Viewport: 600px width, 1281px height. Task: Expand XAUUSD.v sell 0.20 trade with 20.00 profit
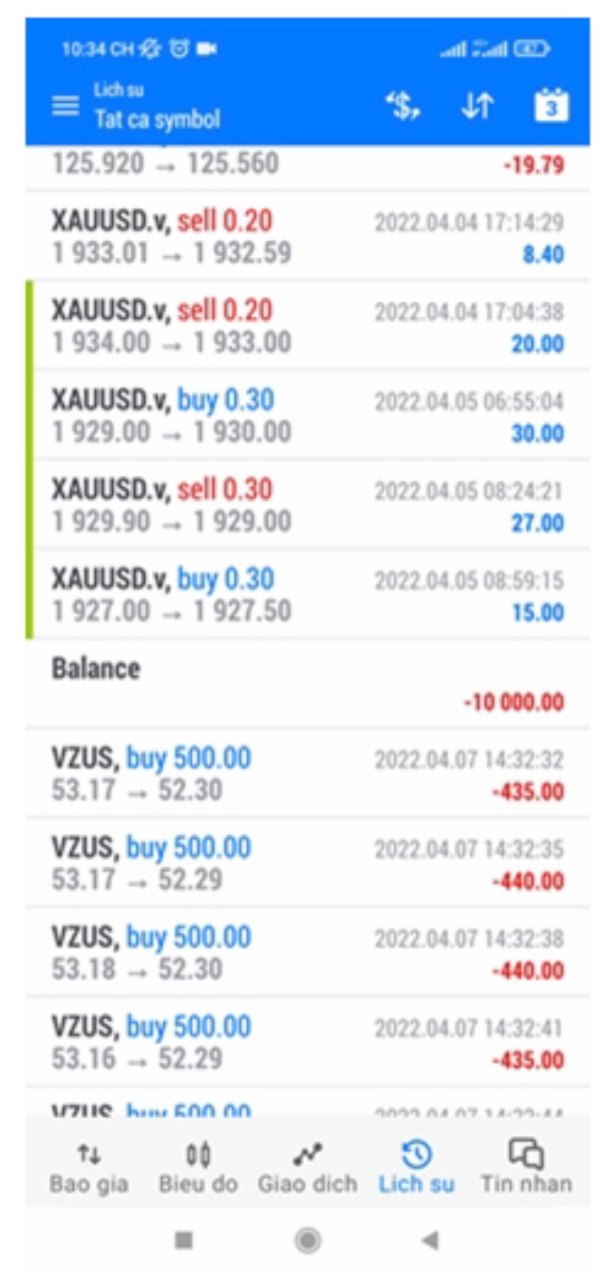click(x=307, y=325)
